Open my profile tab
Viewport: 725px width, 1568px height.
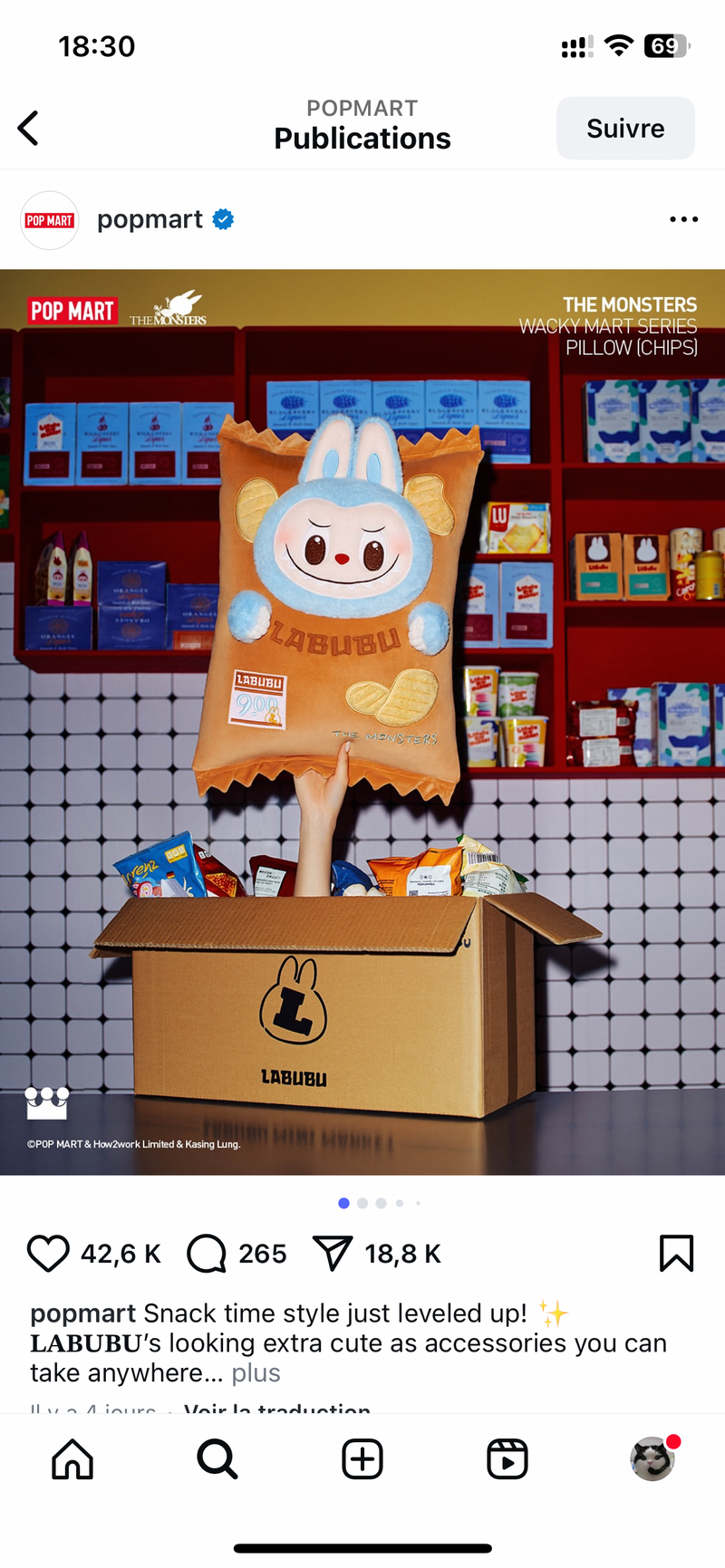pyautogui.click(x=652, y=1459)
